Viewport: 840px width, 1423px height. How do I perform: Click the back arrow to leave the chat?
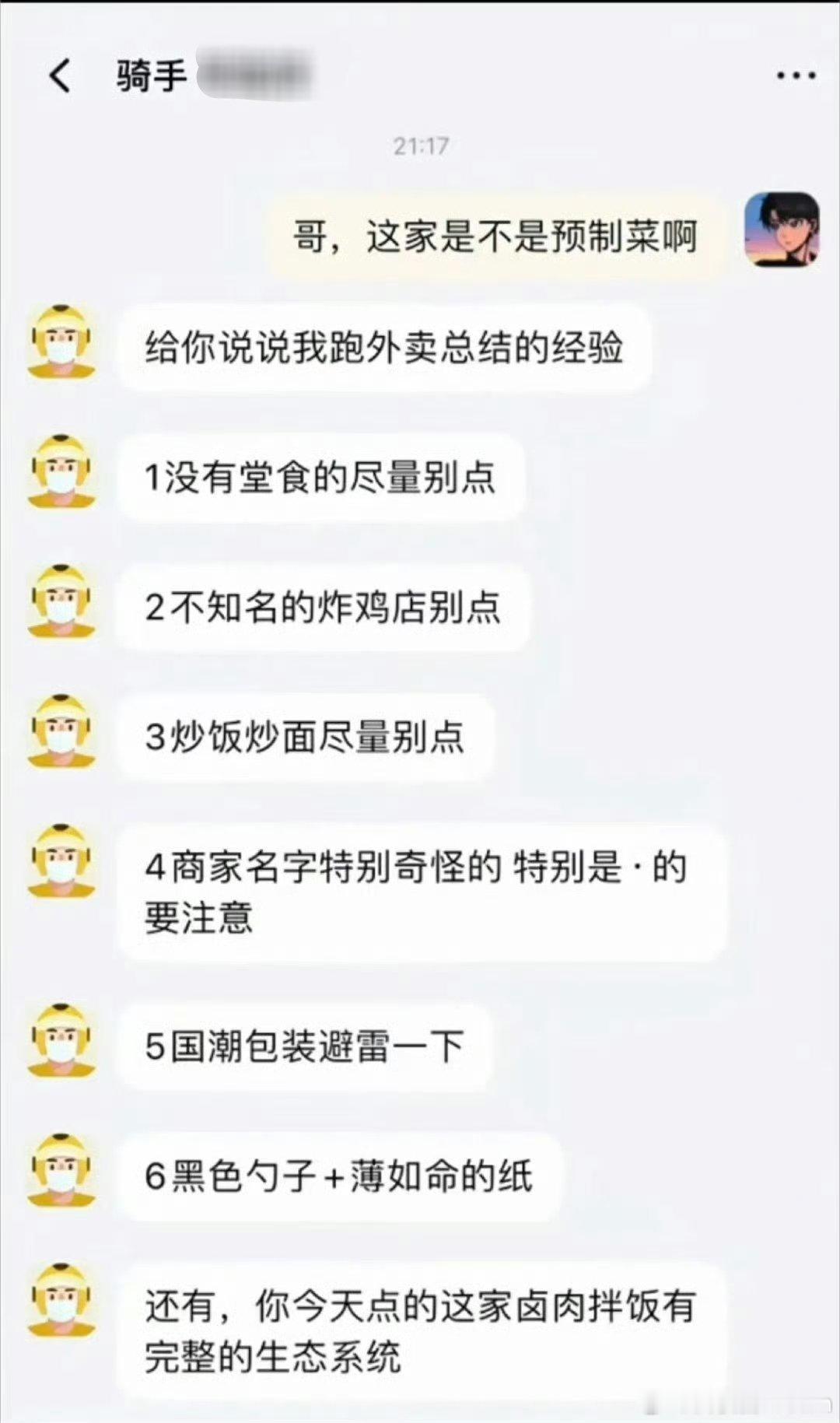point(60,77)
